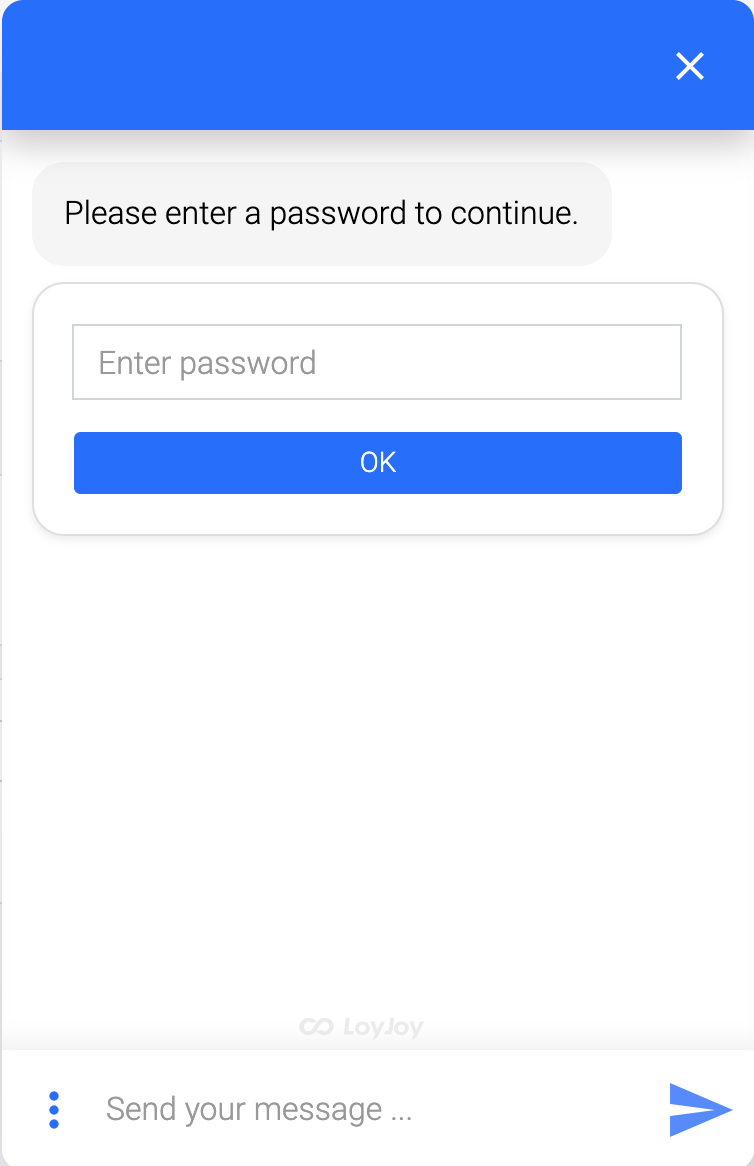Click the X in the blue header
The height and width of the screenshot is (1166, 754).
[689, 67]
